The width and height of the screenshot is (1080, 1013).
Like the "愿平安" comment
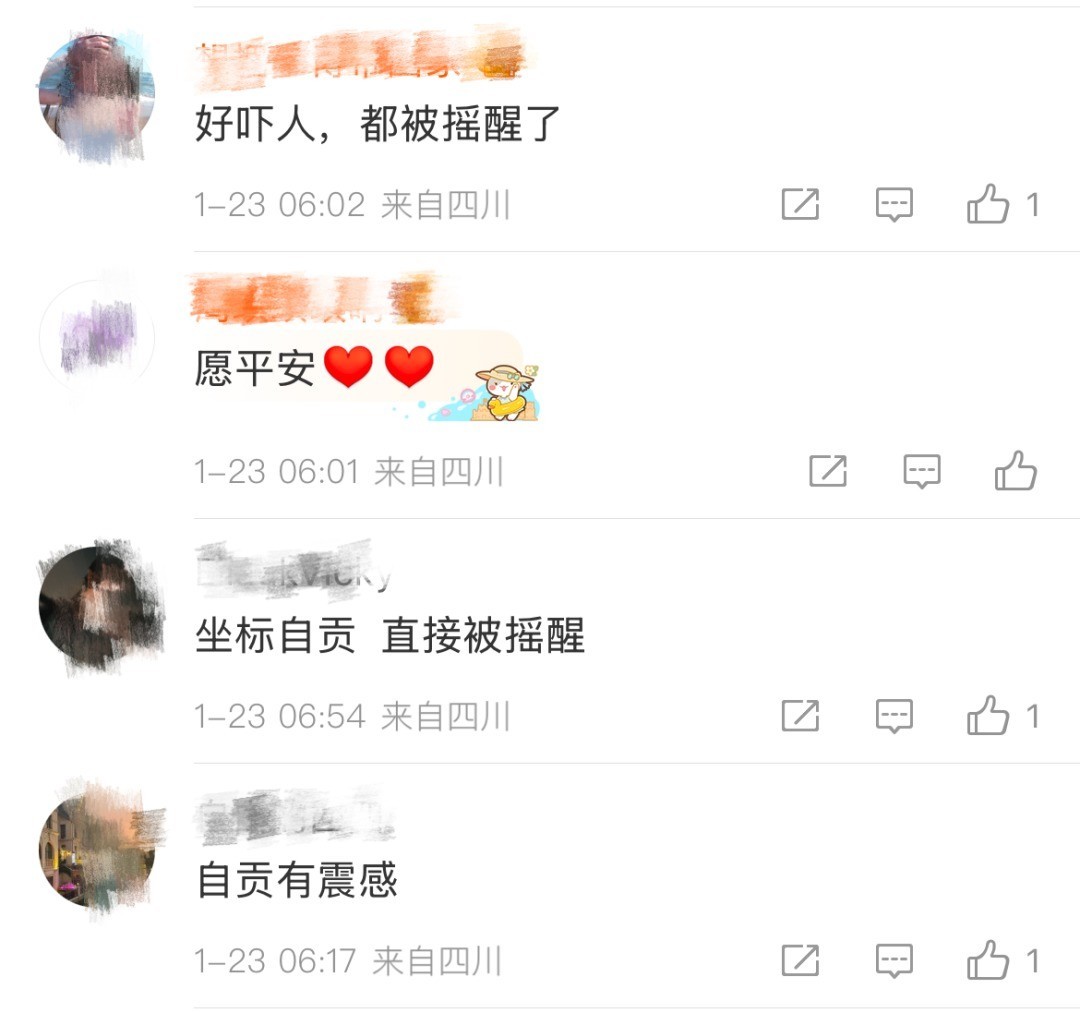point(1016,471)
